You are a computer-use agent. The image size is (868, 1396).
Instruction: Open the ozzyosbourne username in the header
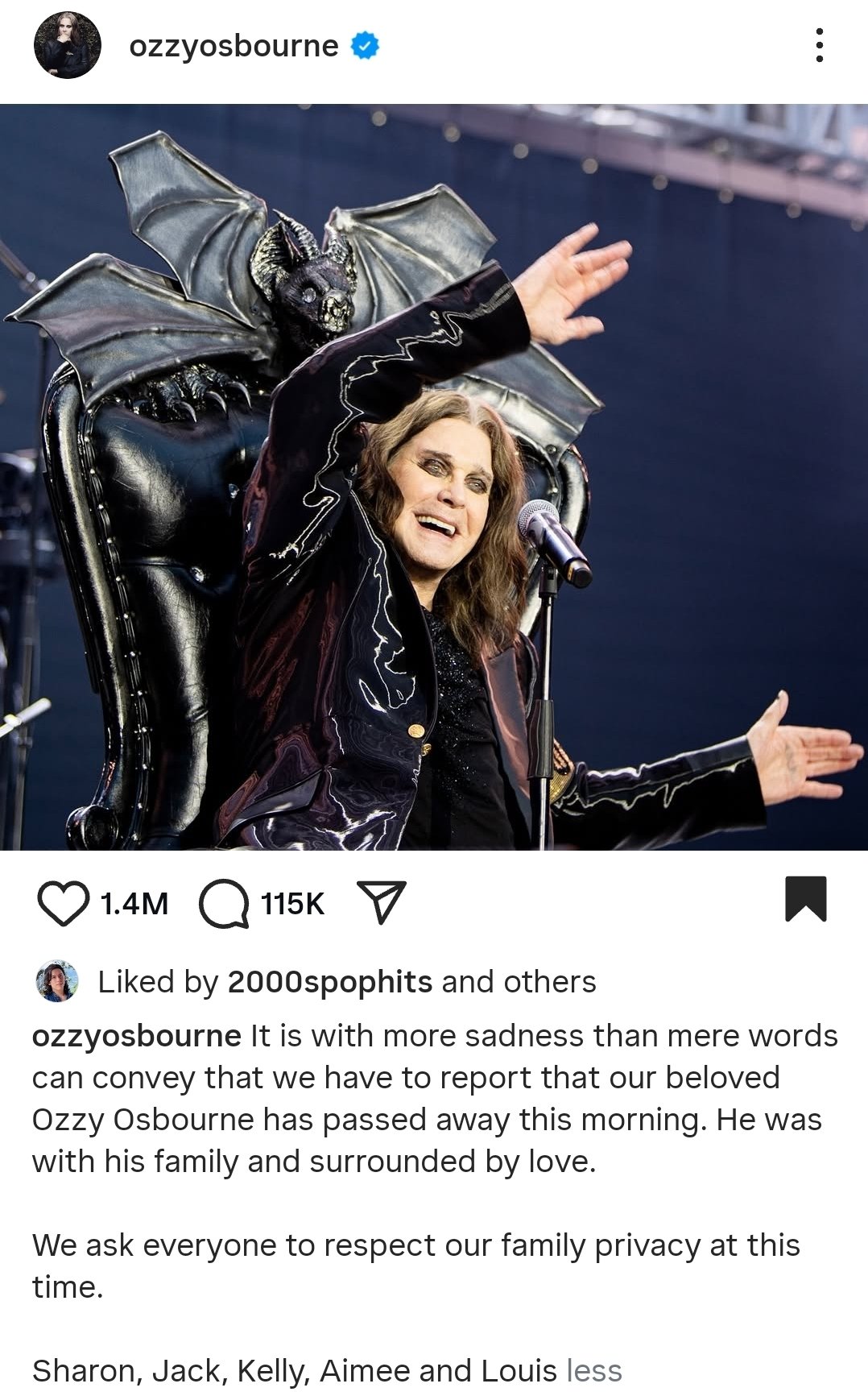[x=234, y=46]
